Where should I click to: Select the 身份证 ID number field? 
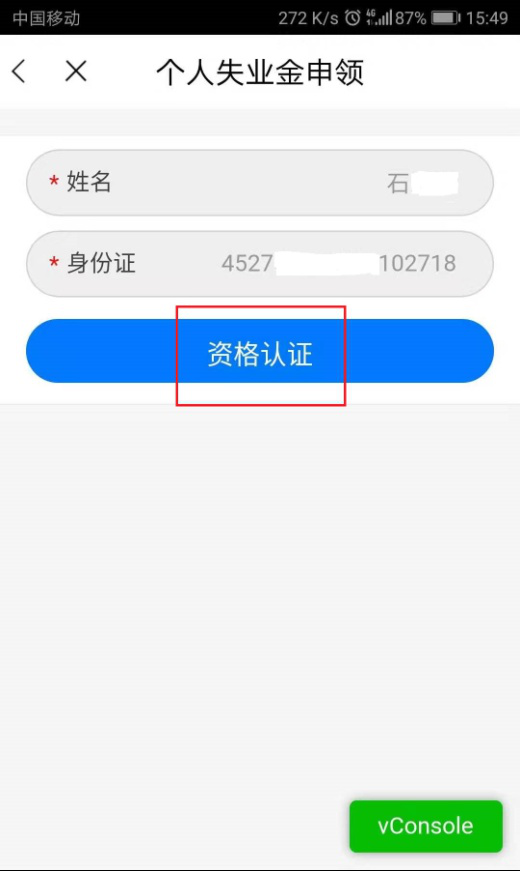point(260,263)
